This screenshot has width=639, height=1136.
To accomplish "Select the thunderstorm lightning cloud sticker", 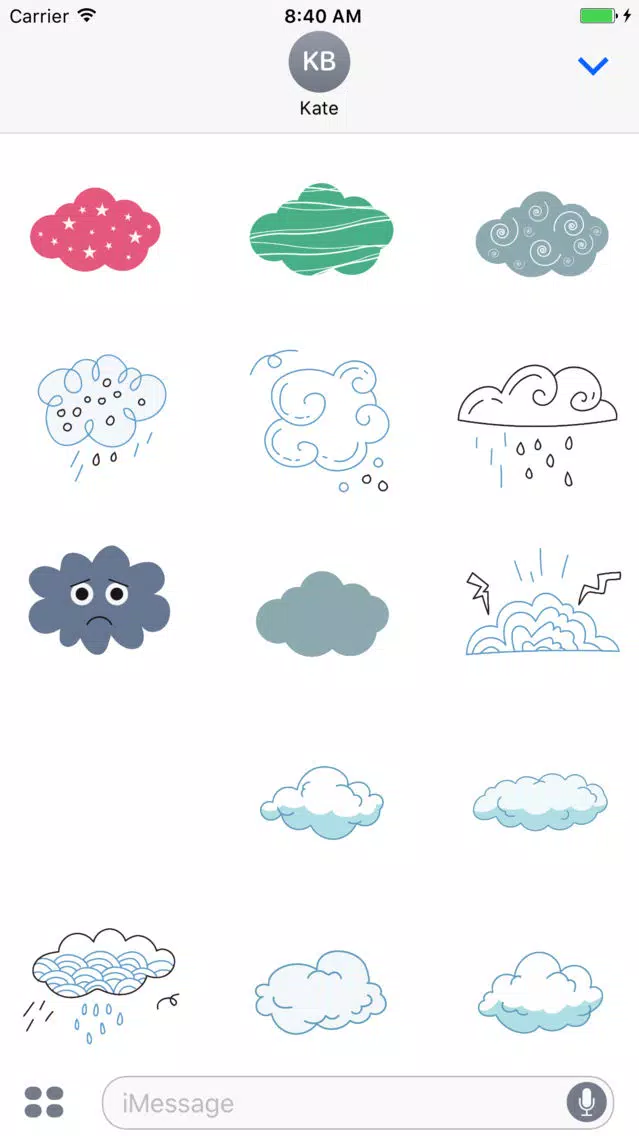I will click(543, 602).
